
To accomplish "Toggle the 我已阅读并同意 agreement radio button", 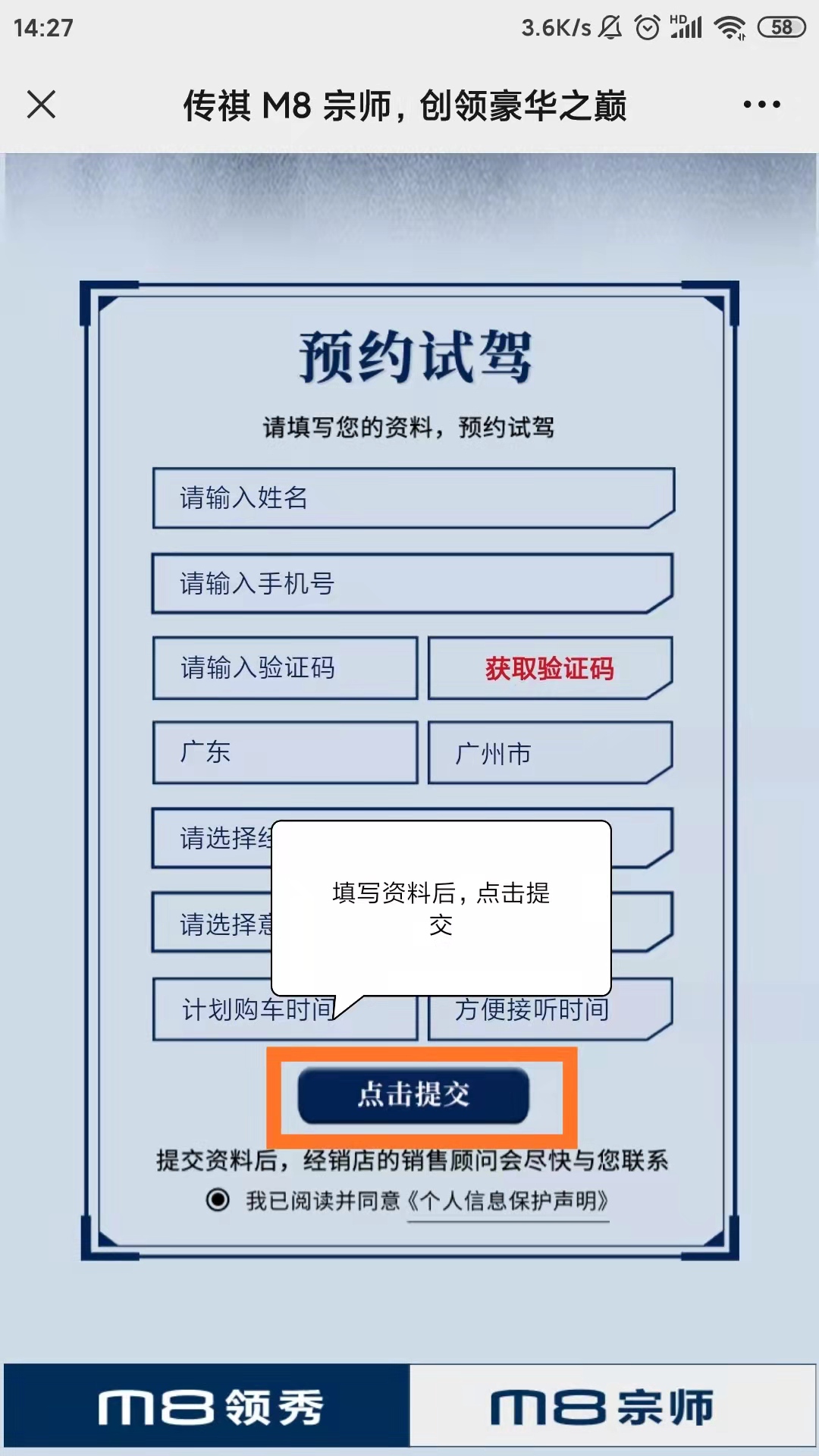I will coord(218,1200).
